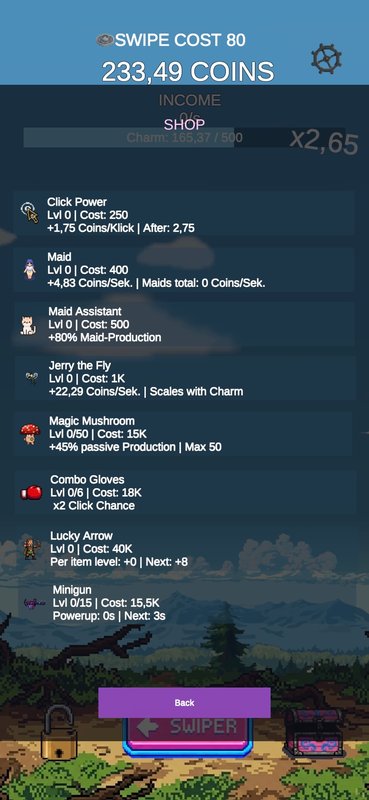Purchase the Combo Gloves upgrade
Viewport: 369px width, 800px height.
click(x=184, y=492)
